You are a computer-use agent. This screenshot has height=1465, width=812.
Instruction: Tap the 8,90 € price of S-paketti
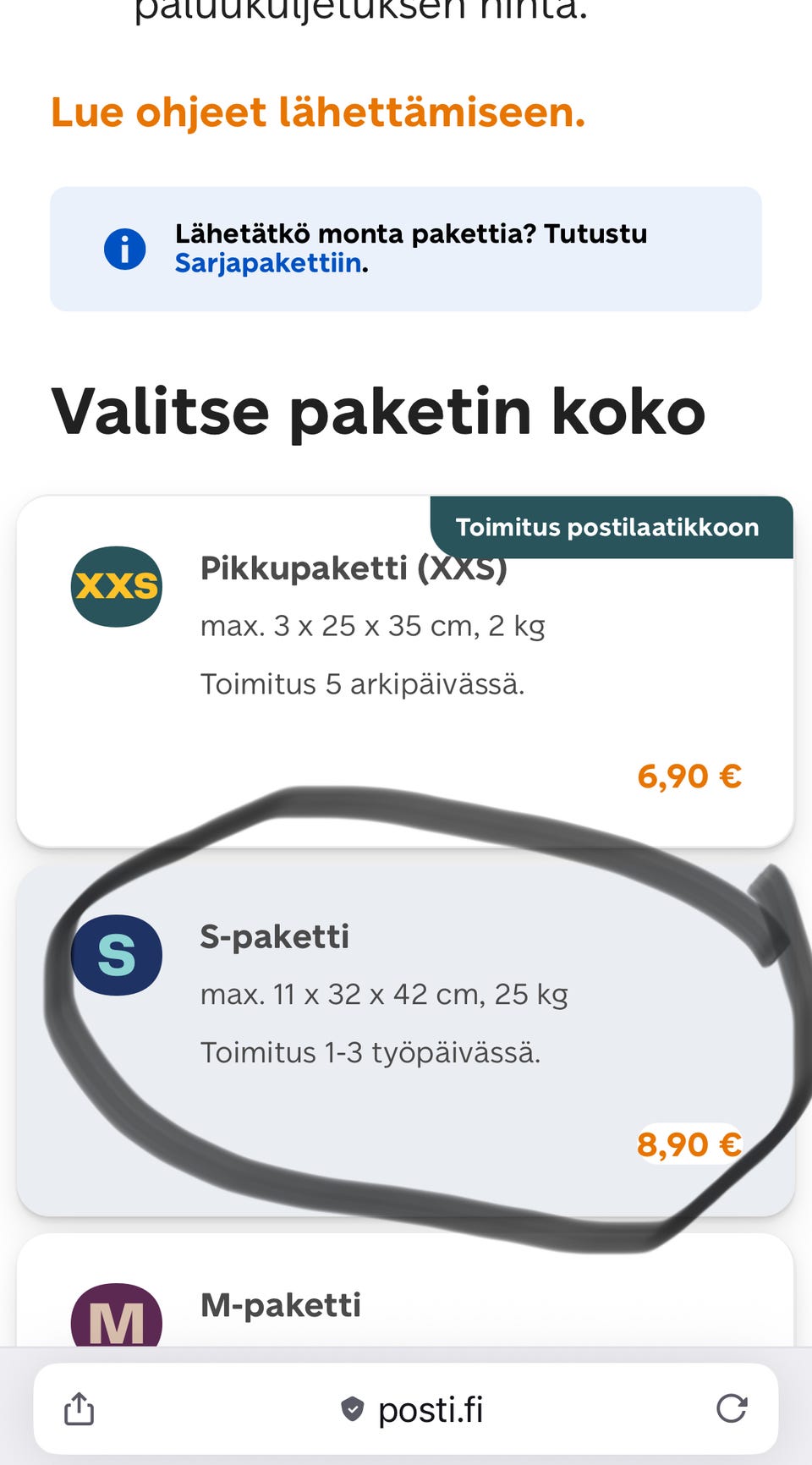coord(689,1146)
